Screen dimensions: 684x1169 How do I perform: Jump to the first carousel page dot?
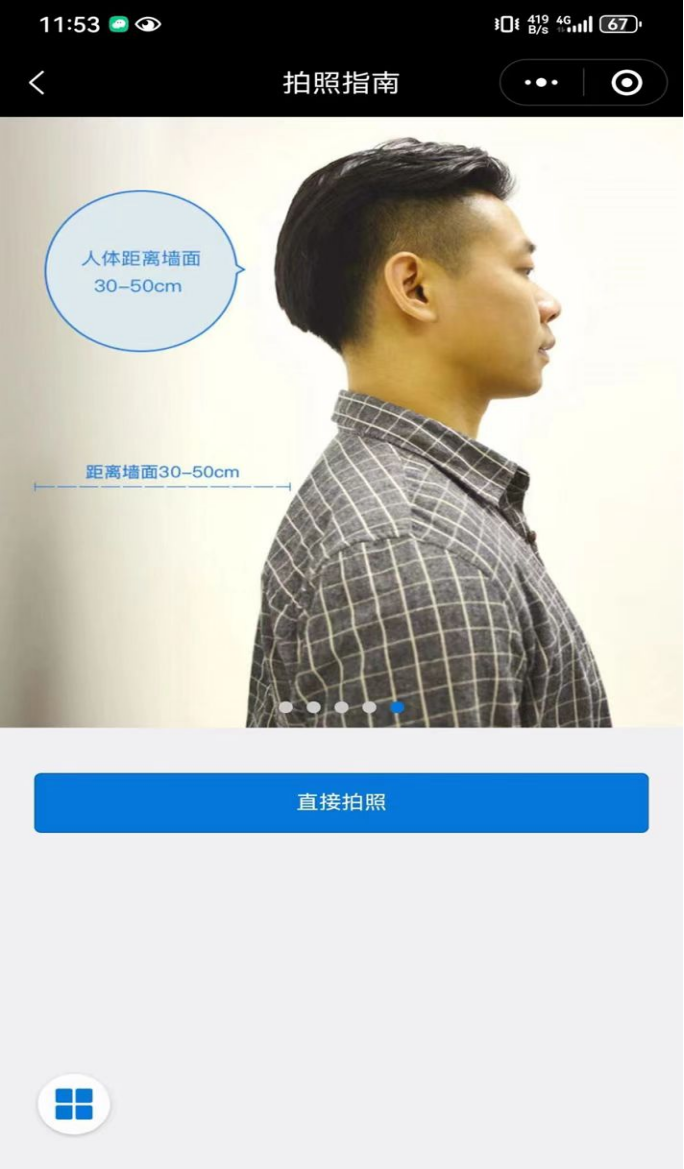pyautogui.click(x=286, y=707)
